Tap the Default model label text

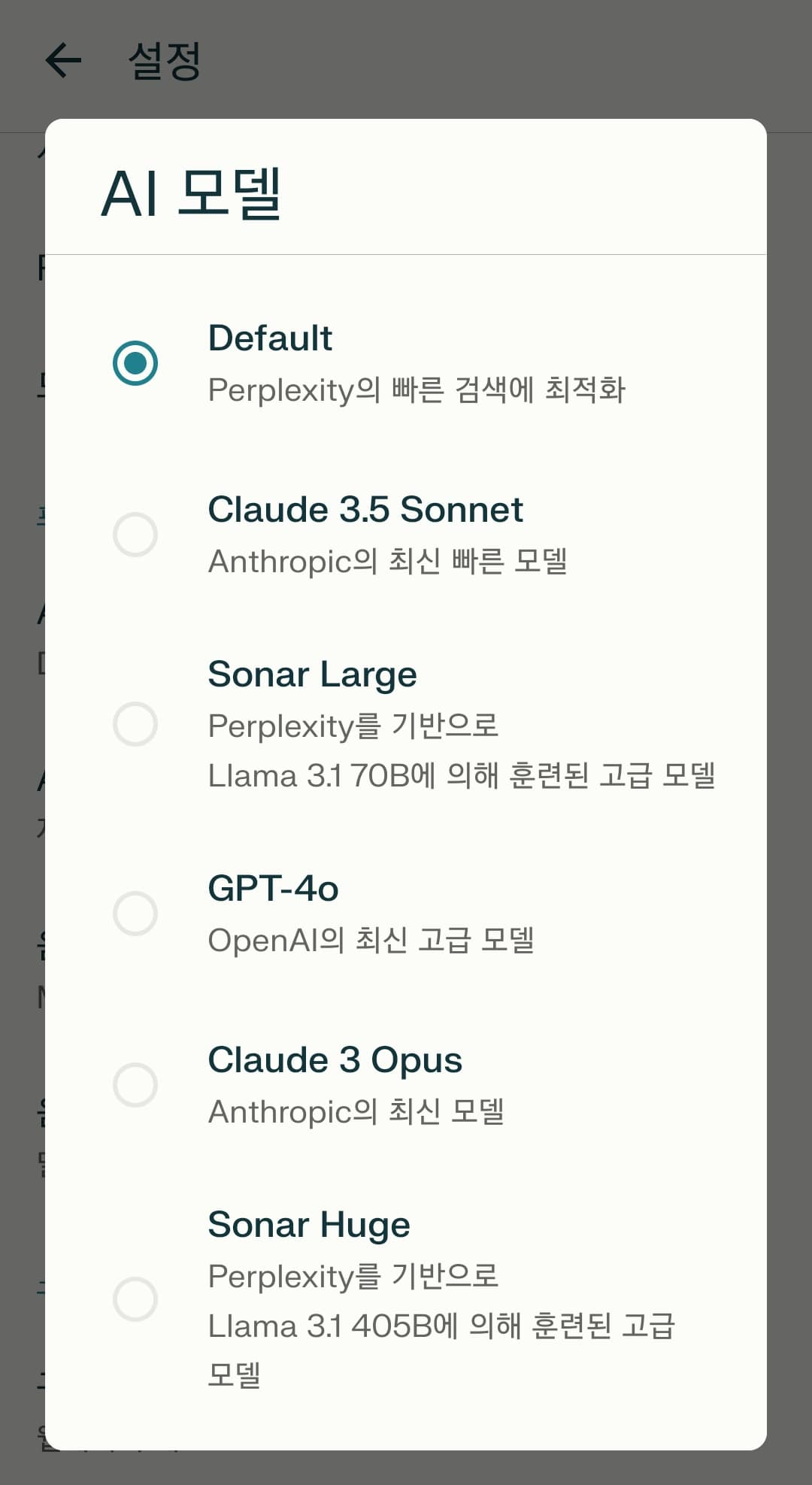[270, 338]
